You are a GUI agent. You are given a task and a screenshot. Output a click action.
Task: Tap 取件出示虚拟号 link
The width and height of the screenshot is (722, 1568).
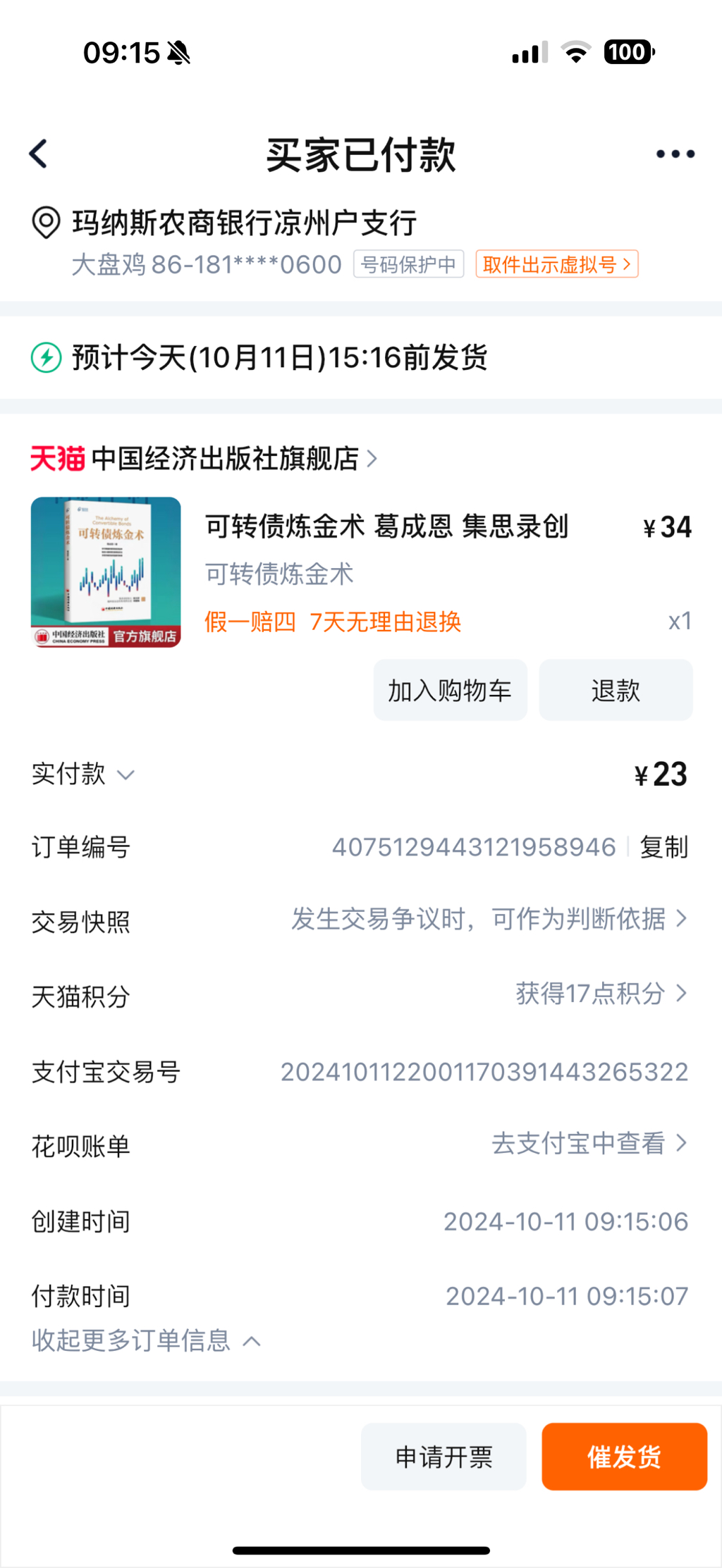[556, 264]
